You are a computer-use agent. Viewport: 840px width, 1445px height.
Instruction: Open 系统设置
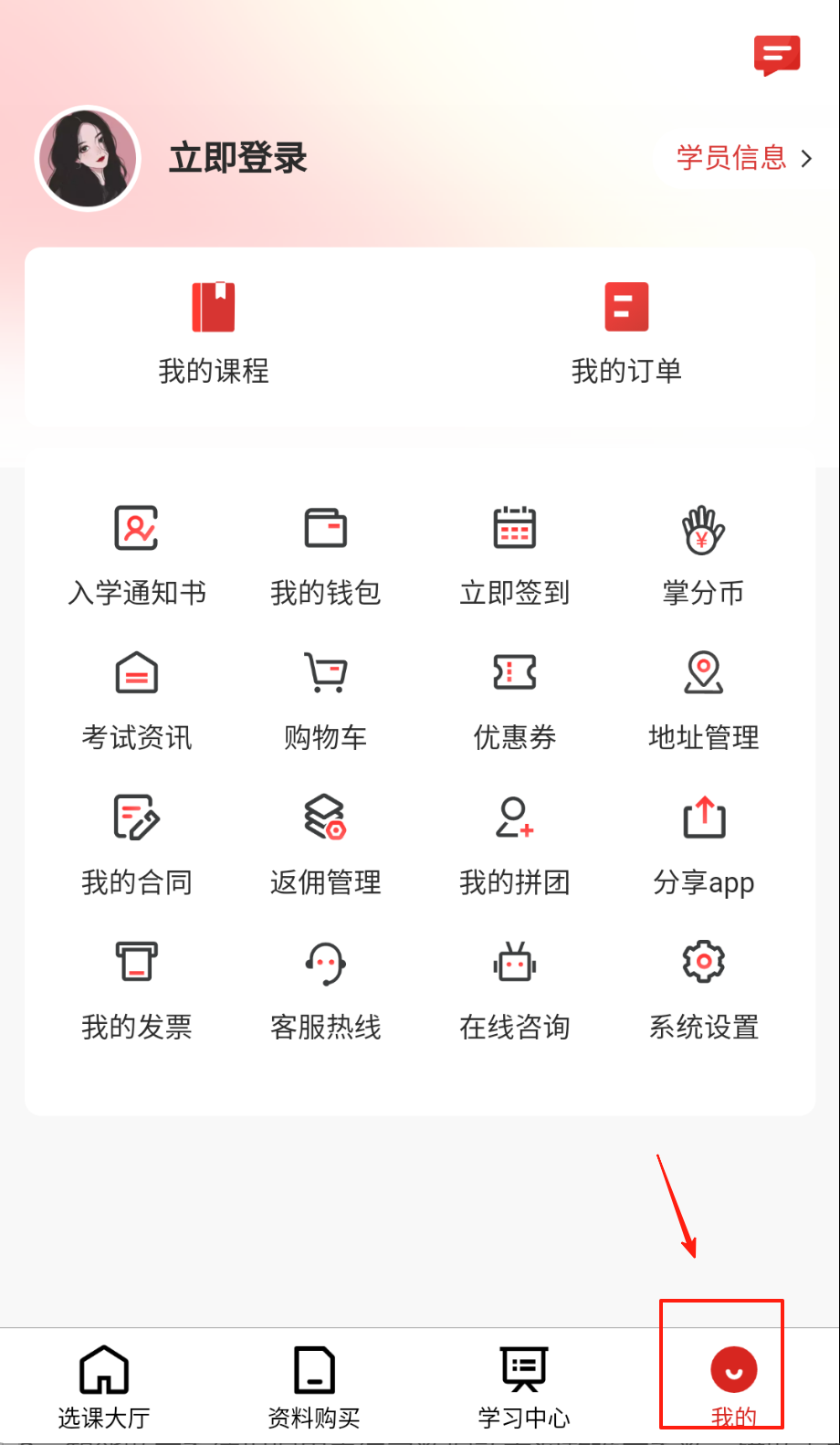click(703, 988)
